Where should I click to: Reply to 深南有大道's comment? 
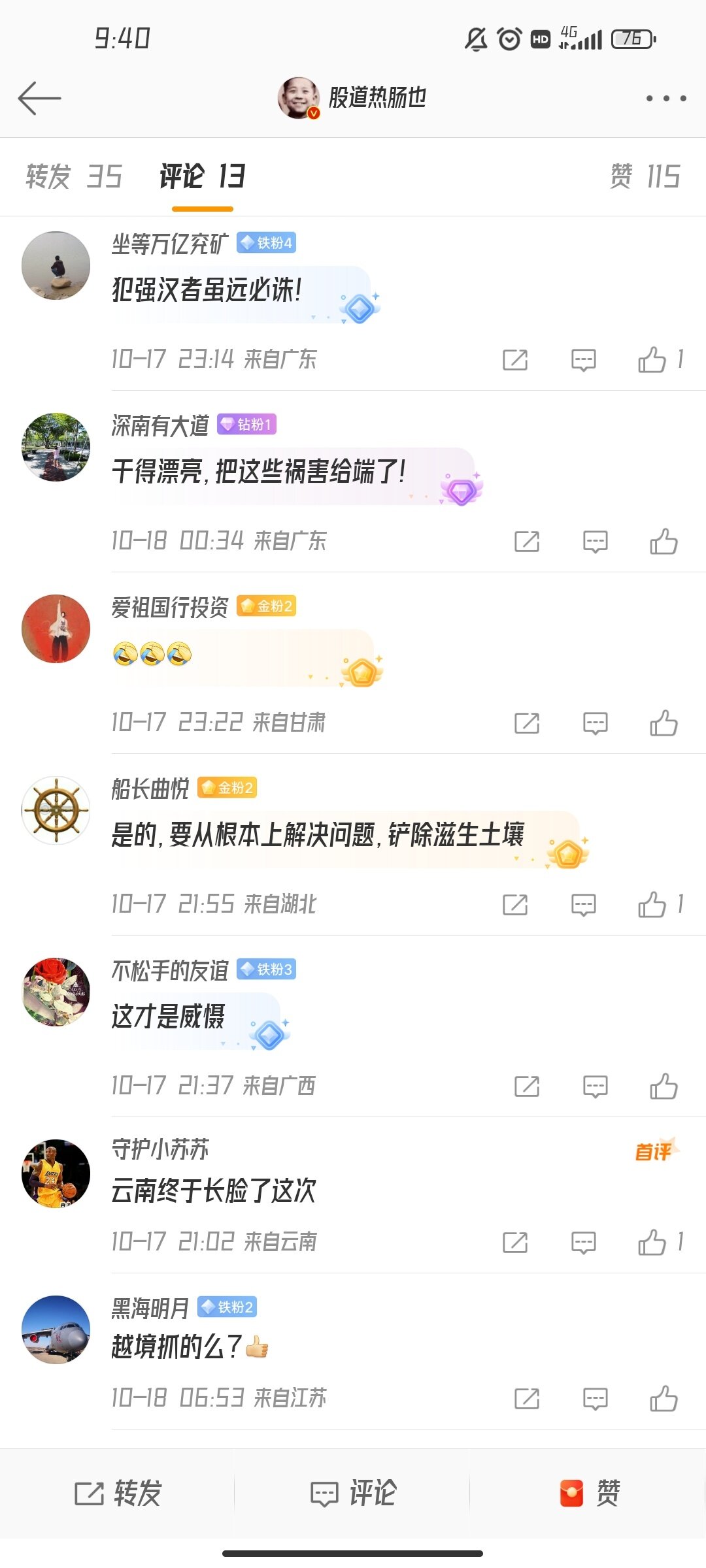[x=595, y=541]
